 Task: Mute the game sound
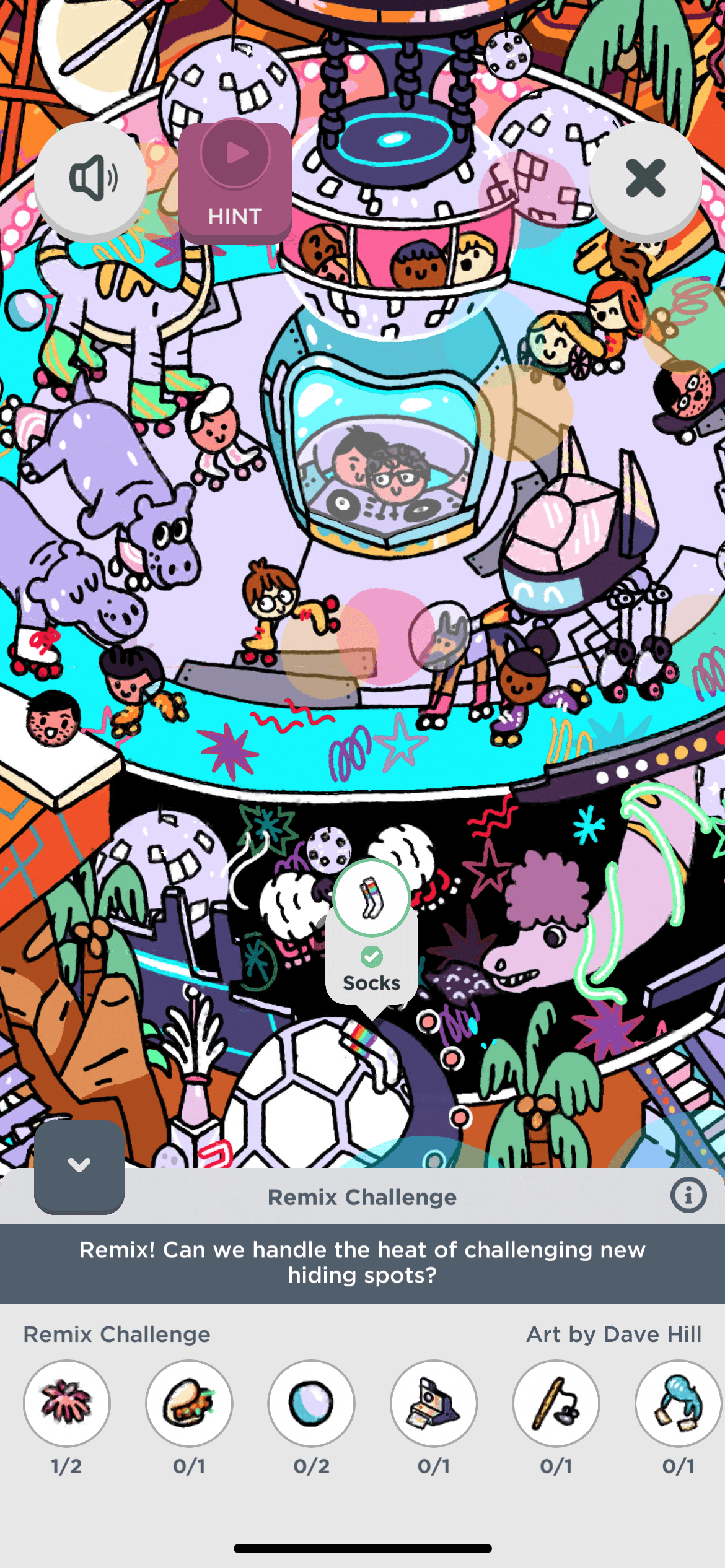coord(91,178)
